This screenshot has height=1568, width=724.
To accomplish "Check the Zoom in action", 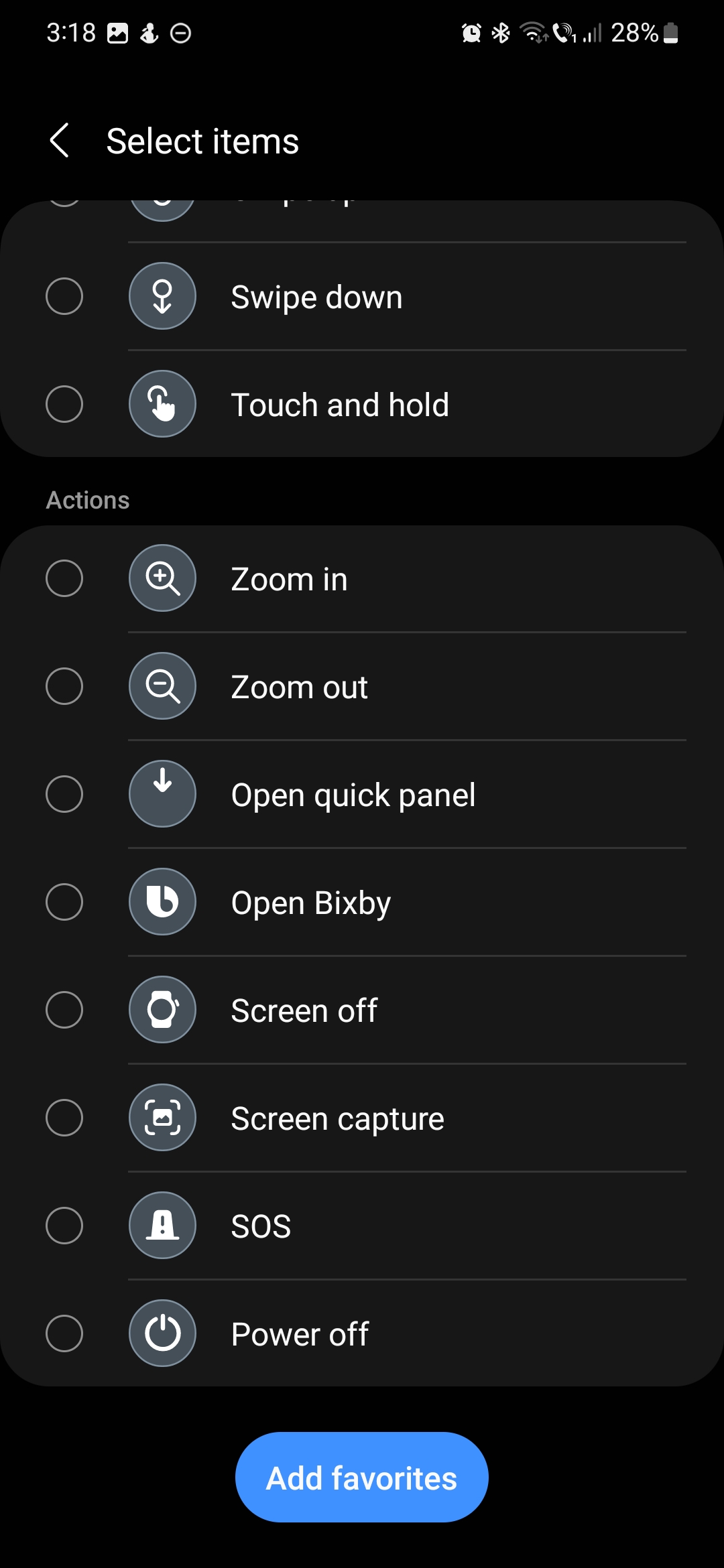I will 64,578.
